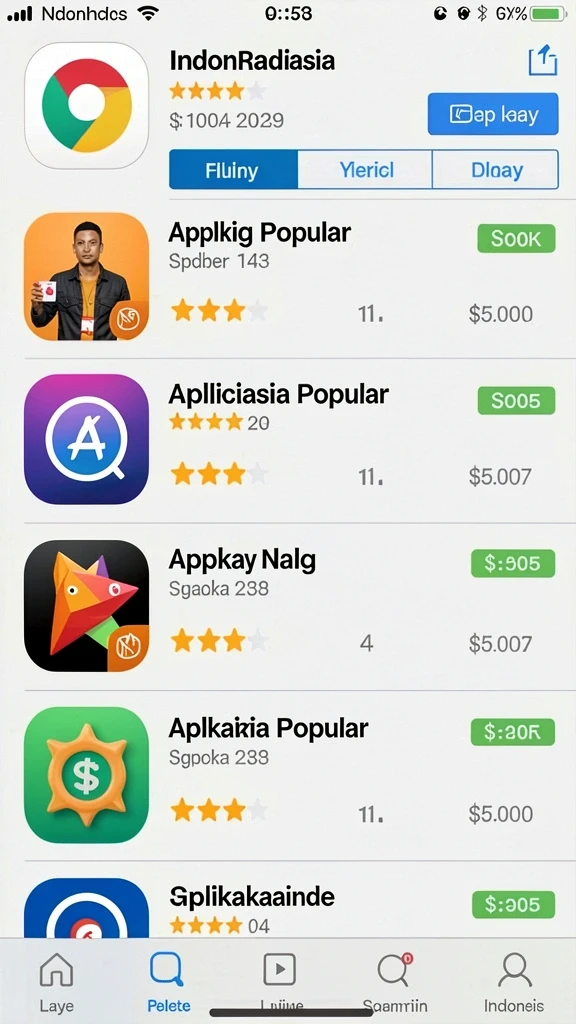Screen dimensions: 576x1024
Task: Tap the price button for Appkay Nalg
Action: pos(513,563)
